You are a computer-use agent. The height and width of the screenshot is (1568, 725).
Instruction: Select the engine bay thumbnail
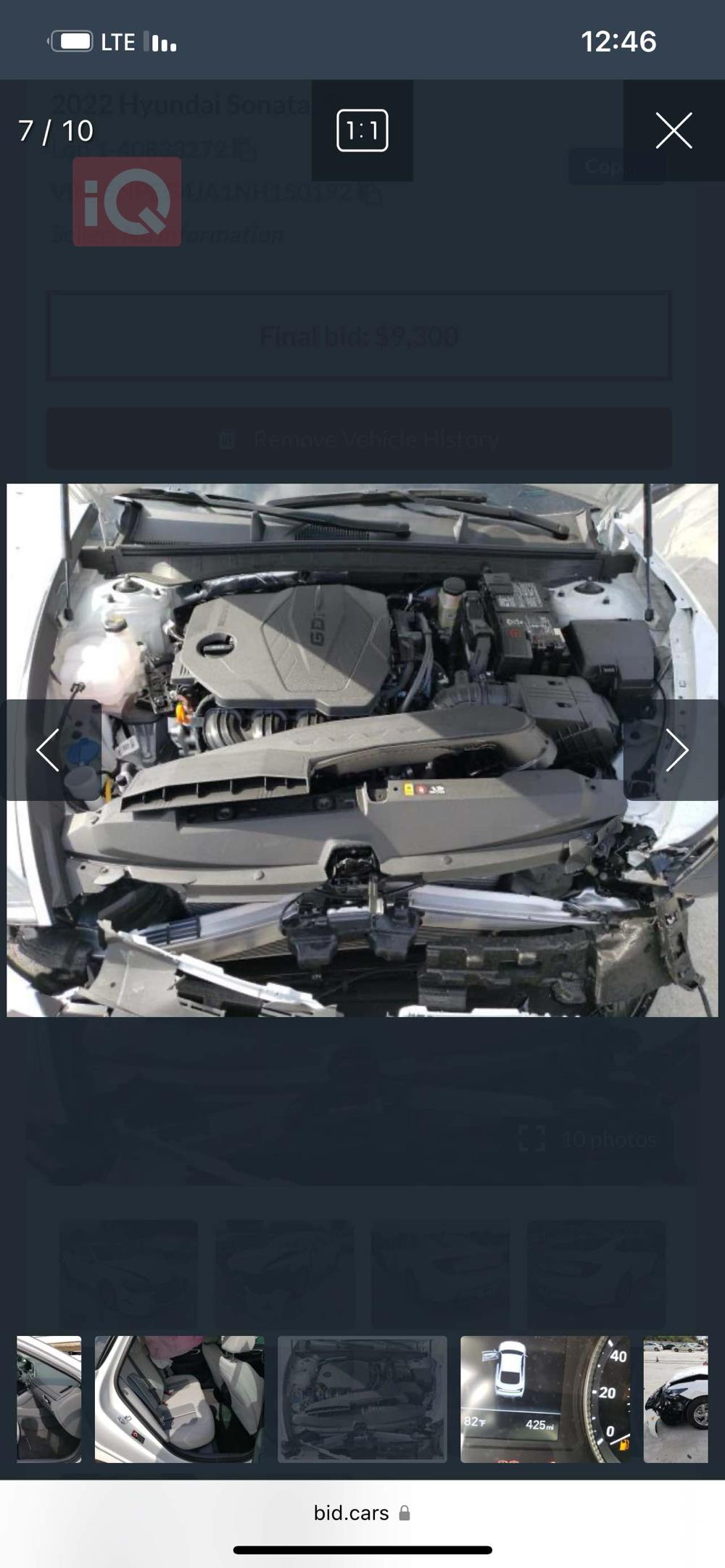[362, 1399]
